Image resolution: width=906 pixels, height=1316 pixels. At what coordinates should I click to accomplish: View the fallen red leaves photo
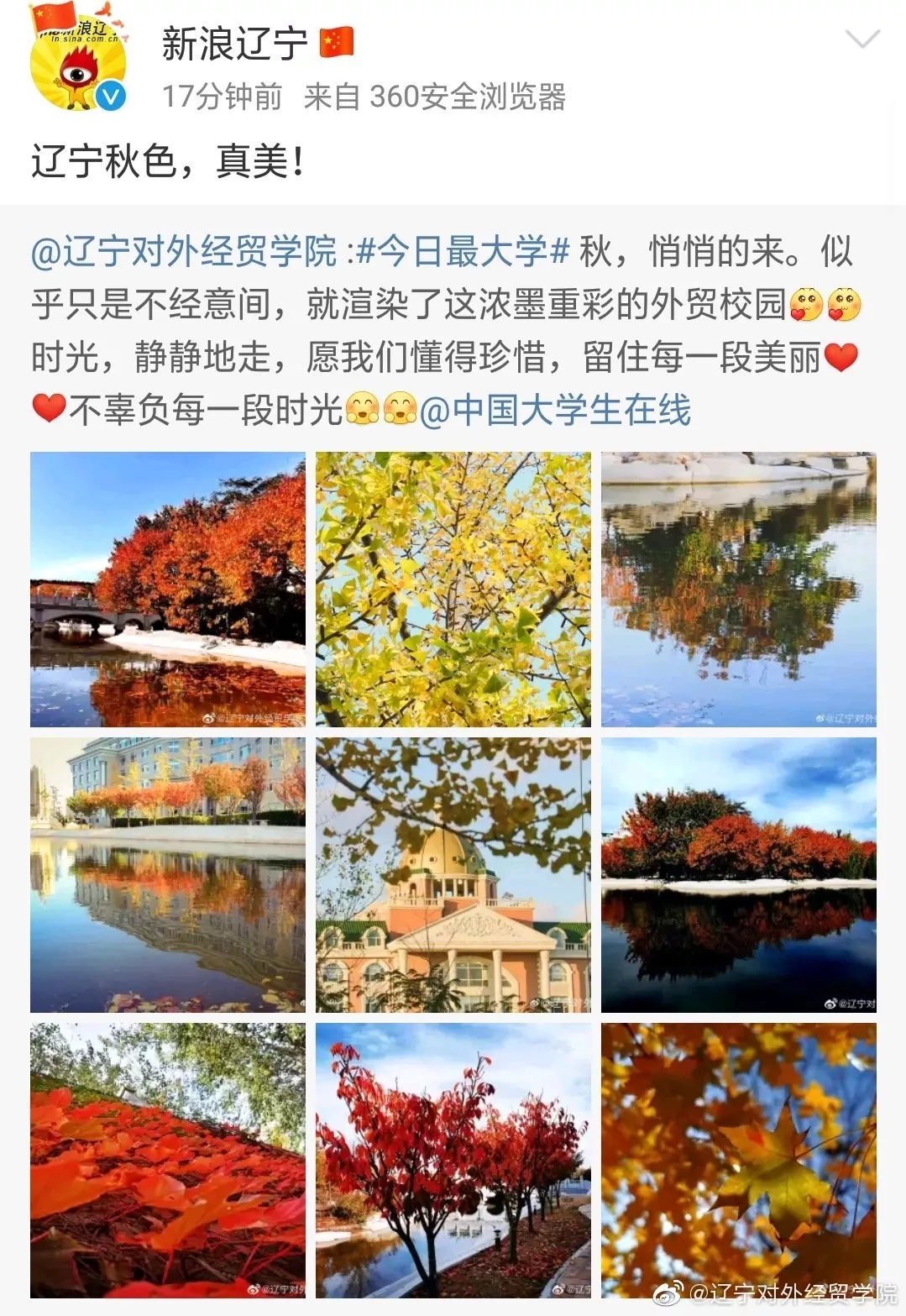(168, 1161)
